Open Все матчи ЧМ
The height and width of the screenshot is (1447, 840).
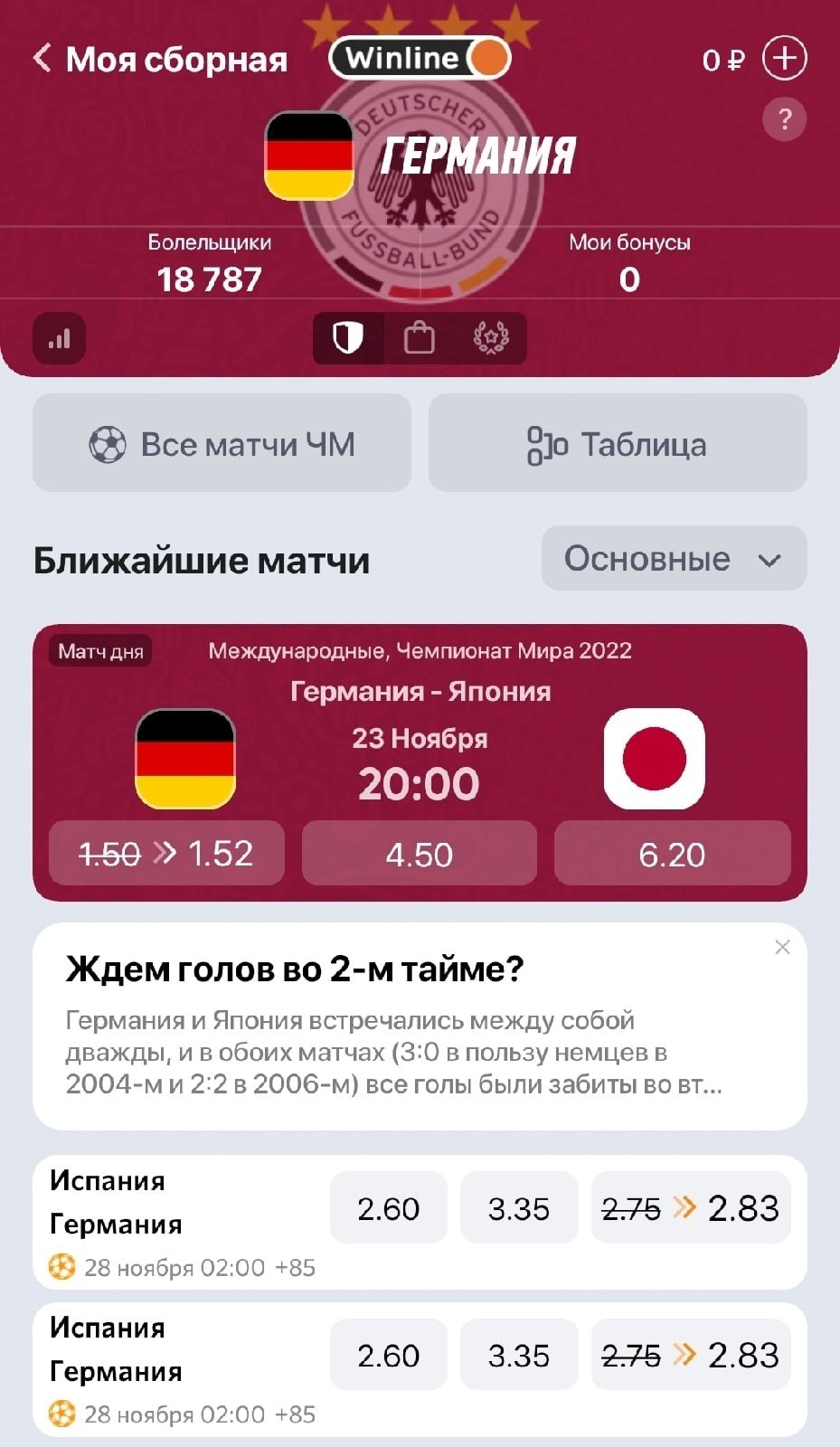pos(222,443)
